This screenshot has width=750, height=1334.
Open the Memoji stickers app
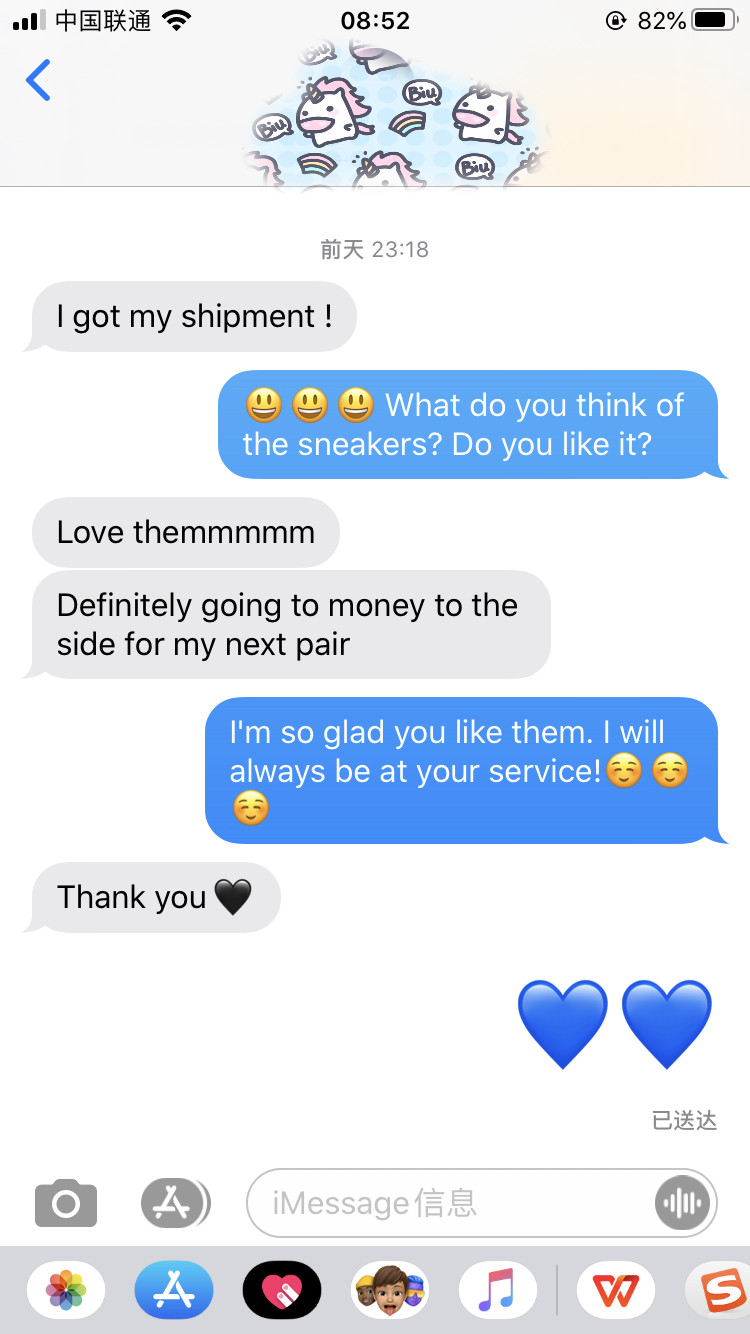tap(390, 1291)
